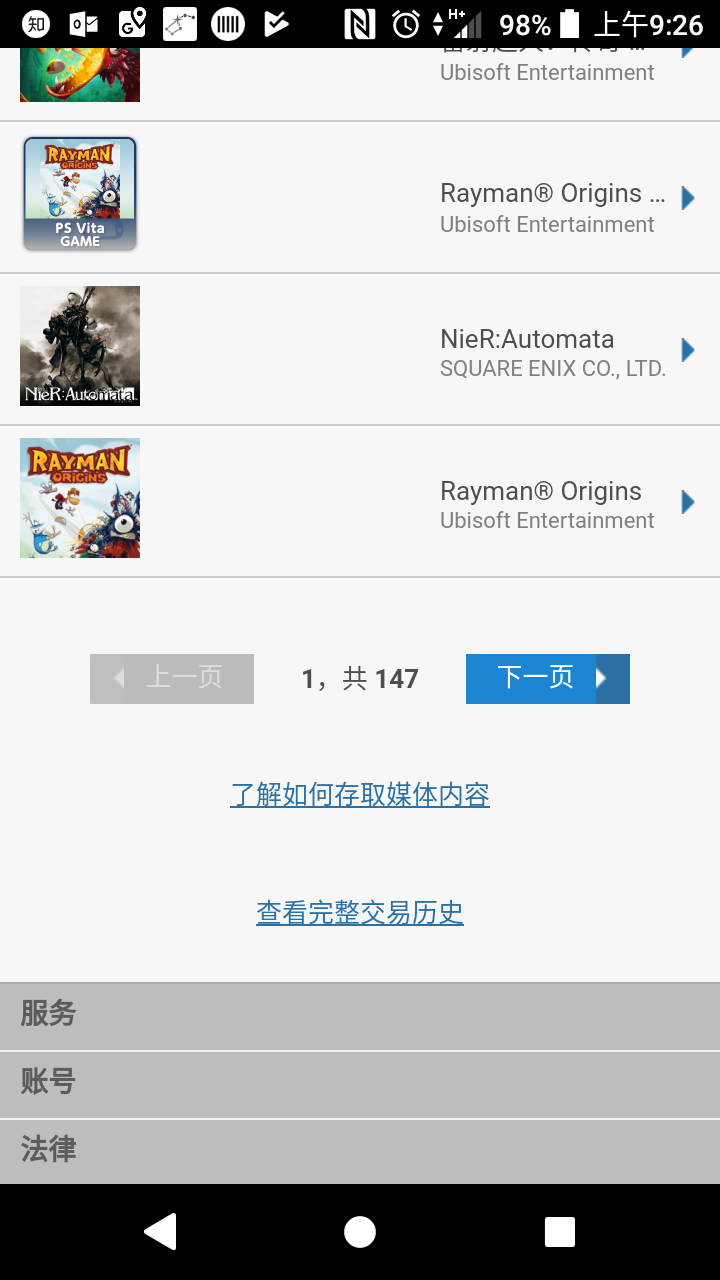Tap the NieR:Automata cover thumbnail
Image resolution: width=720 pixels, height=1280 pixels.
[x=80, y=346]
